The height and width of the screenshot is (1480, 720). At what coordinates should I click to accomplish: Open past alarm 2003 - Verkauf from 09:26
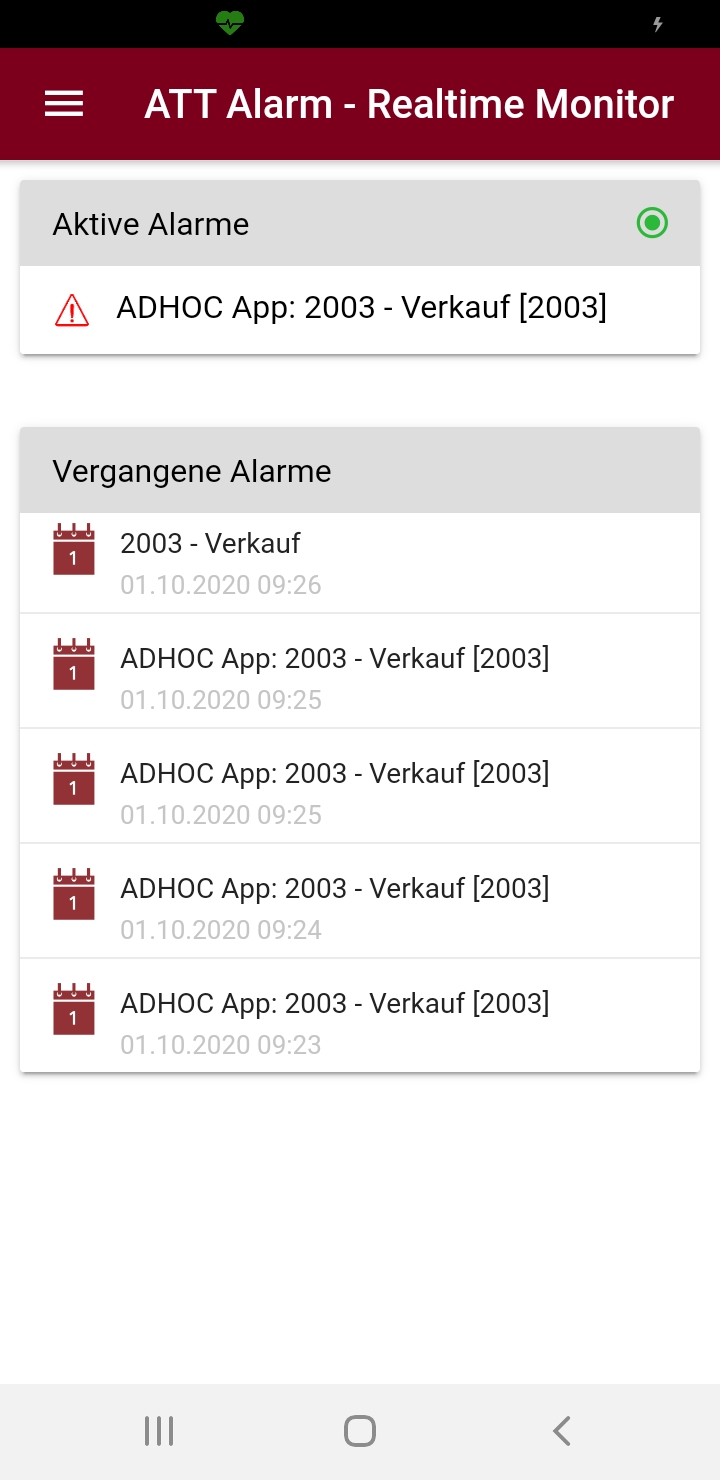pos(360,563)
